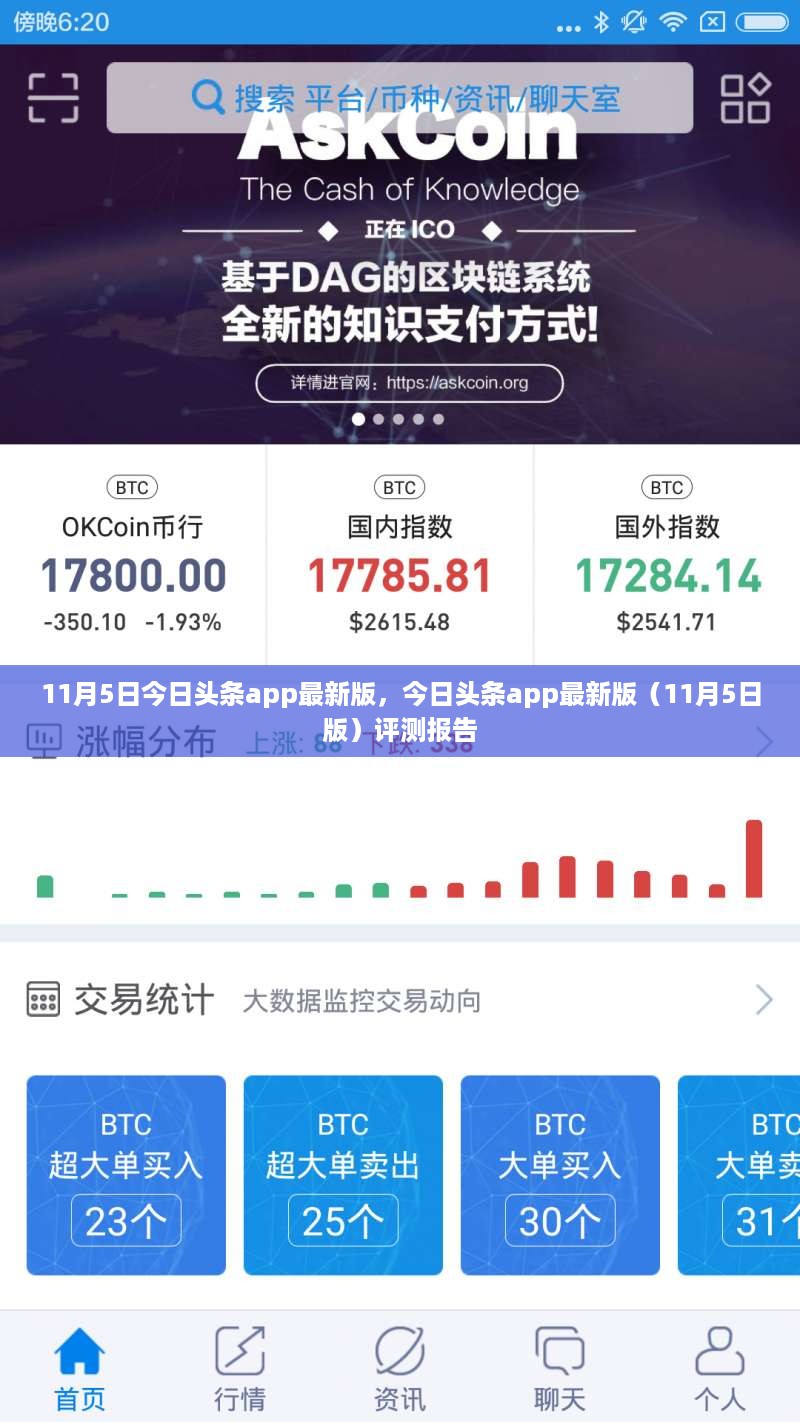Open the 交易统计 section

(400, 1000)
